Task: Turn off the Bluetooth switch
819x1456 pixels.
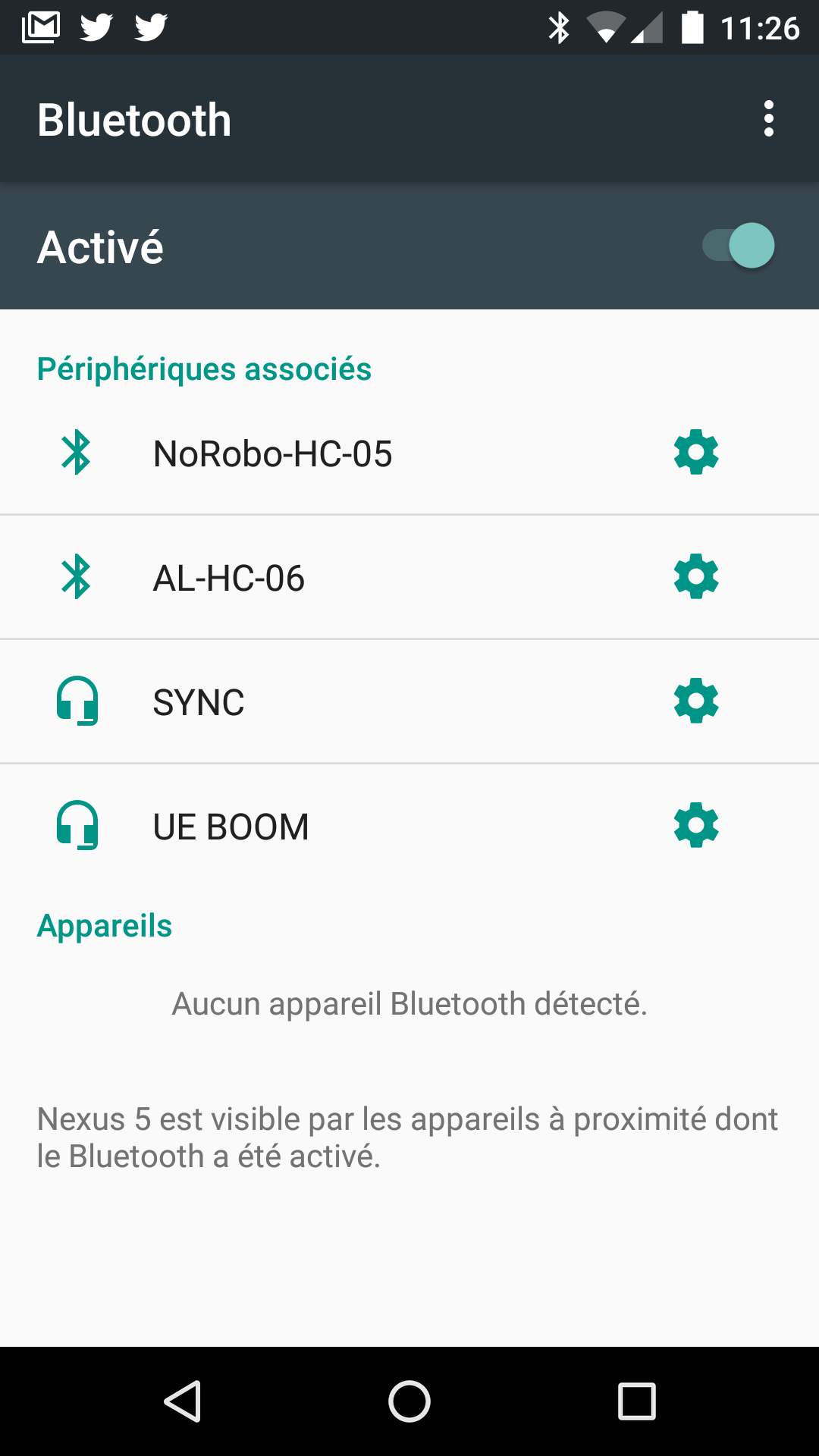Action: point(739,246)
